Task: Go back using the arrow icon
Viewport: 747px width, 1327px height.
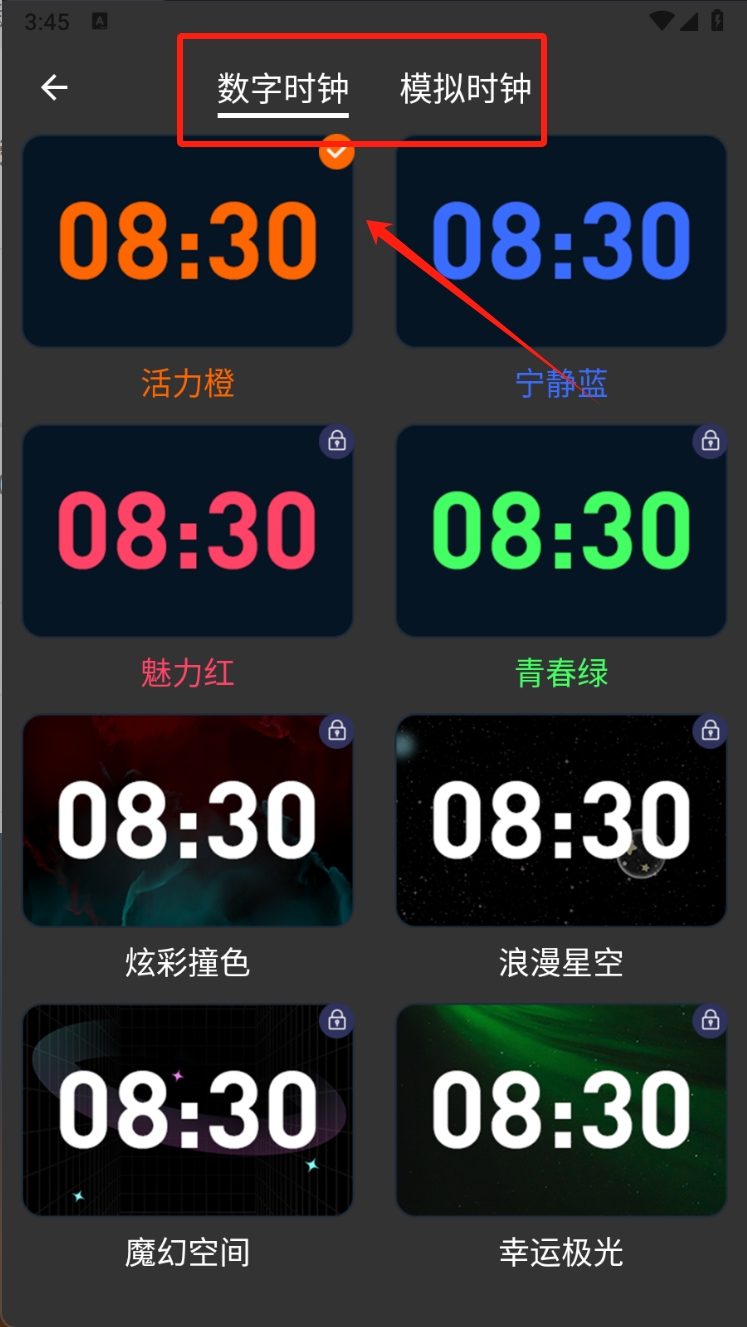Action: (x=54, y=88)
